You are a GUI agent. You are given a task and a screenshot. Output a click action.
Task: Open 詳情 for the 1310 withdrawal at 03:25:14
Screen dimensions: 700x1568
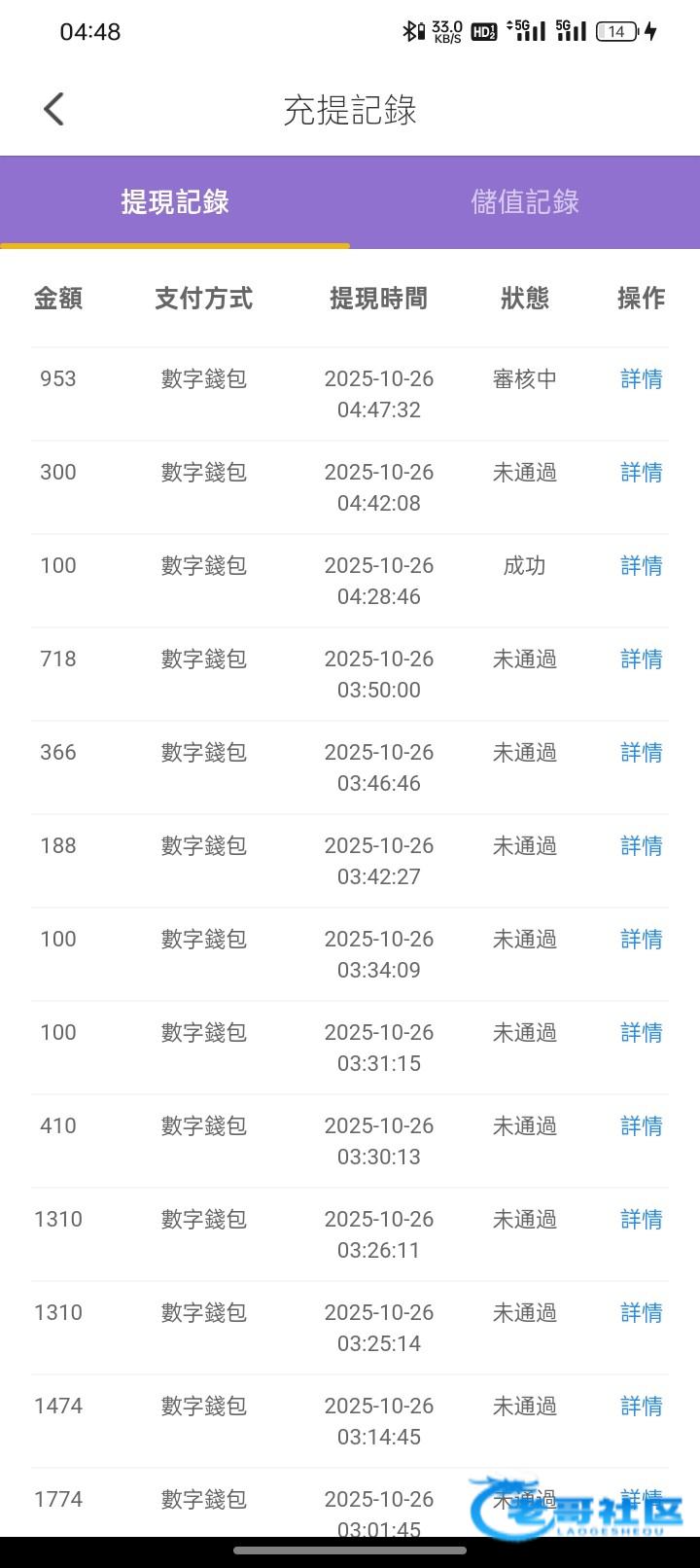(642, 1312)
